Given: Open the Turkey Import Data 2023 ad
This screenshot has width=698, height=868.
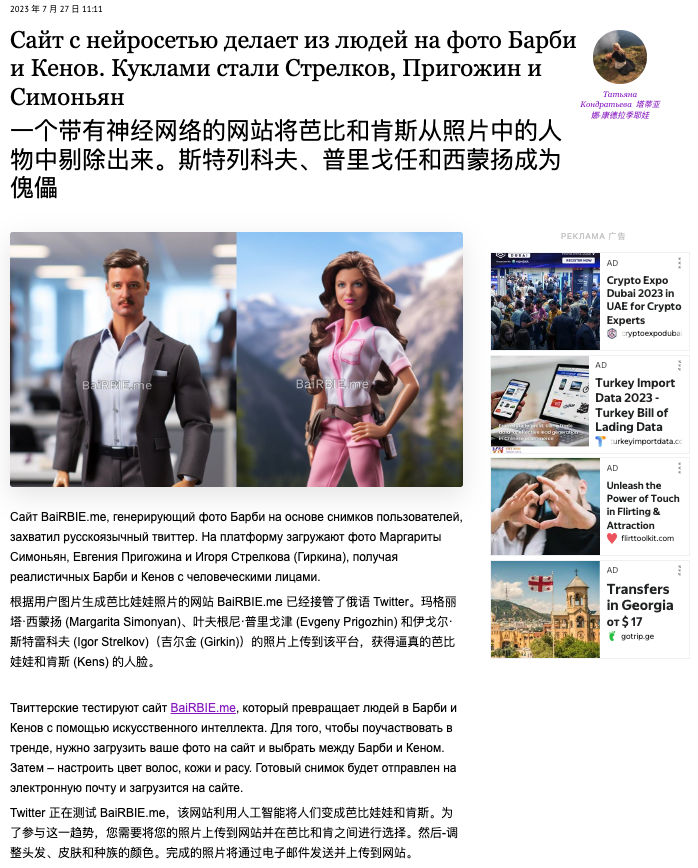Looking at the screenshot, I should point(640,405).
